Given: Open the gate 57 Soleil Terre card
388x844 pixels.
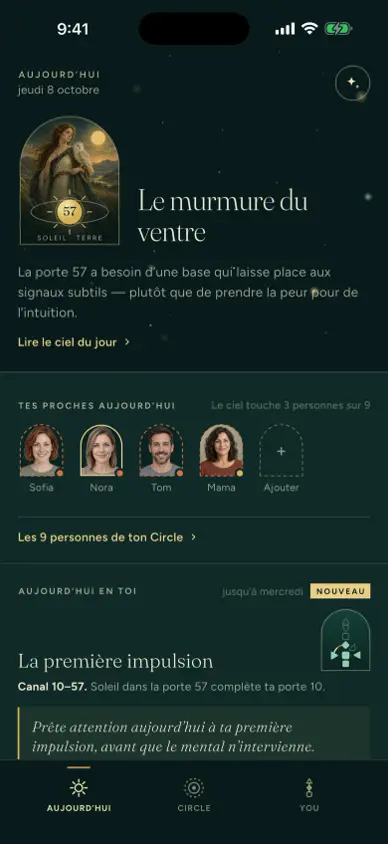Looking at the screenshot, I should point(69,180).
